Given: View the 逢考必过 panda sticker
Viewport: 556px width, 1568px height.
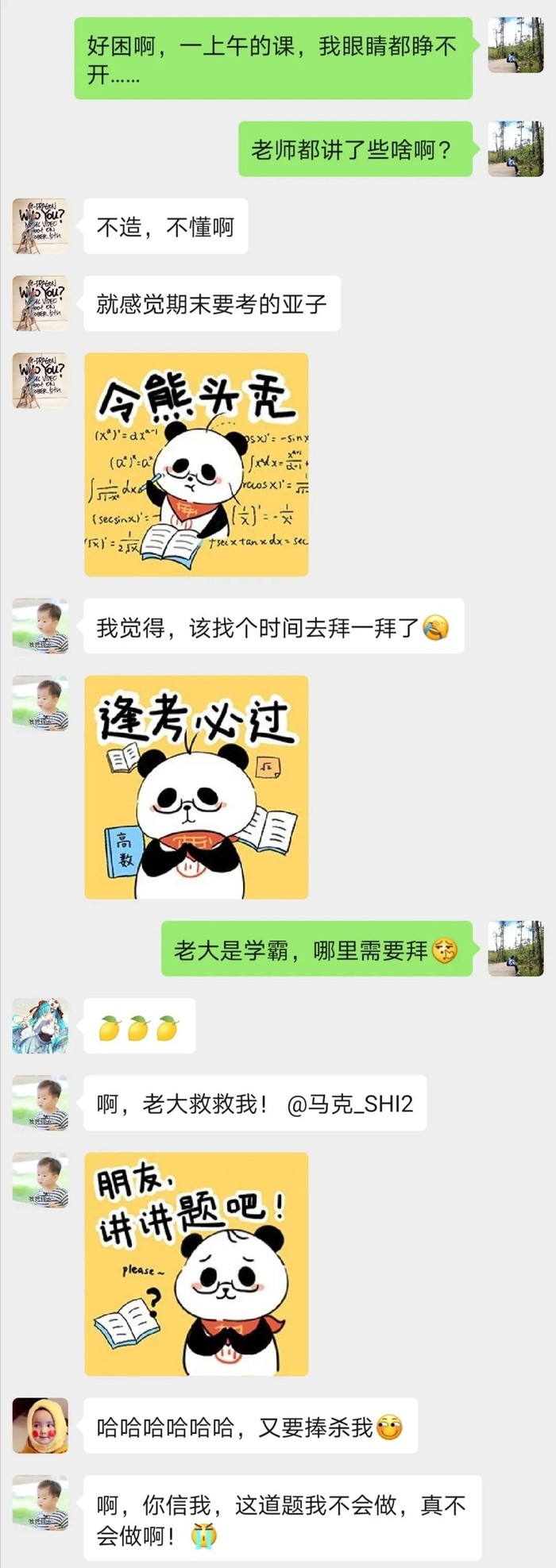Looking at the screenshot, I should 196,787.
